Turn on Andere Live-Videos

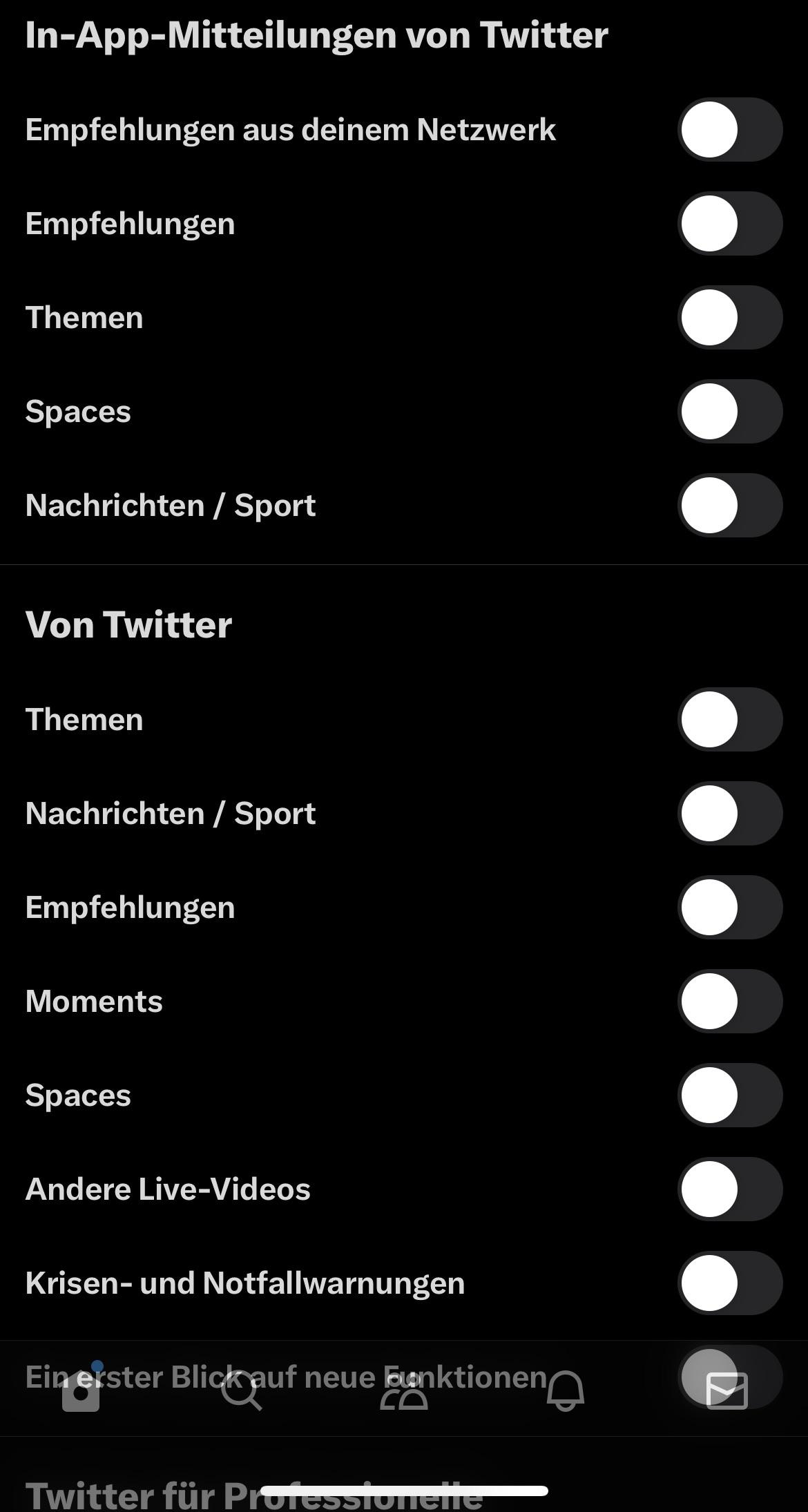coord(729,1189)
